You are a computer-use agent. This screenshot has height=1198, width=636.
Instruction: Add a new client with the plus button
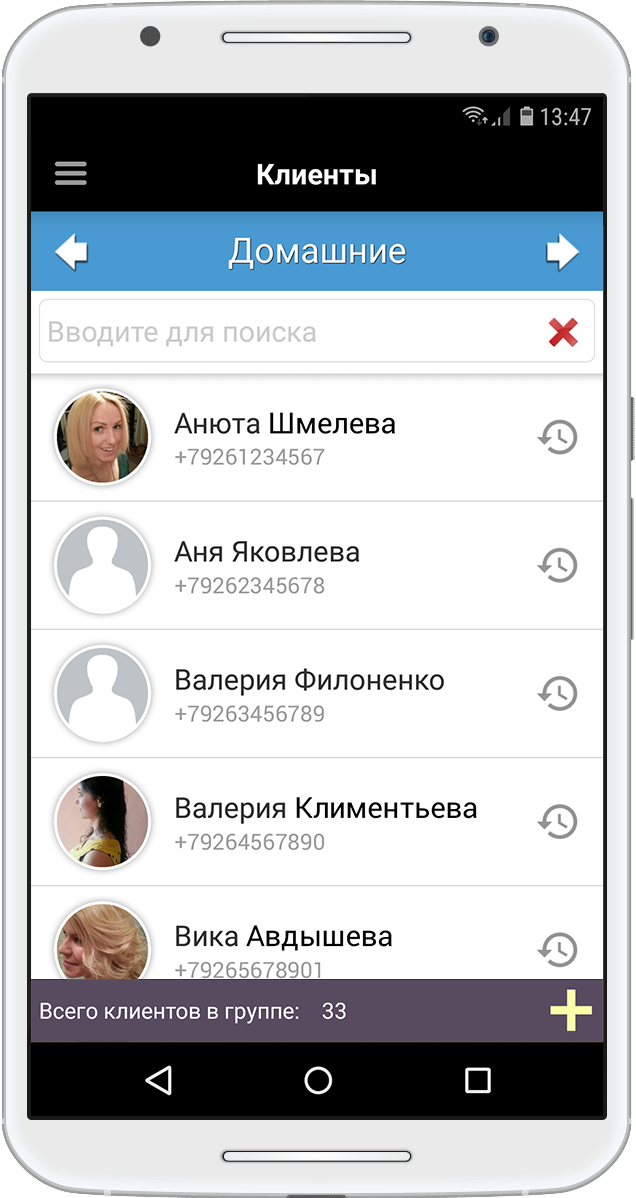point(571,1011)
